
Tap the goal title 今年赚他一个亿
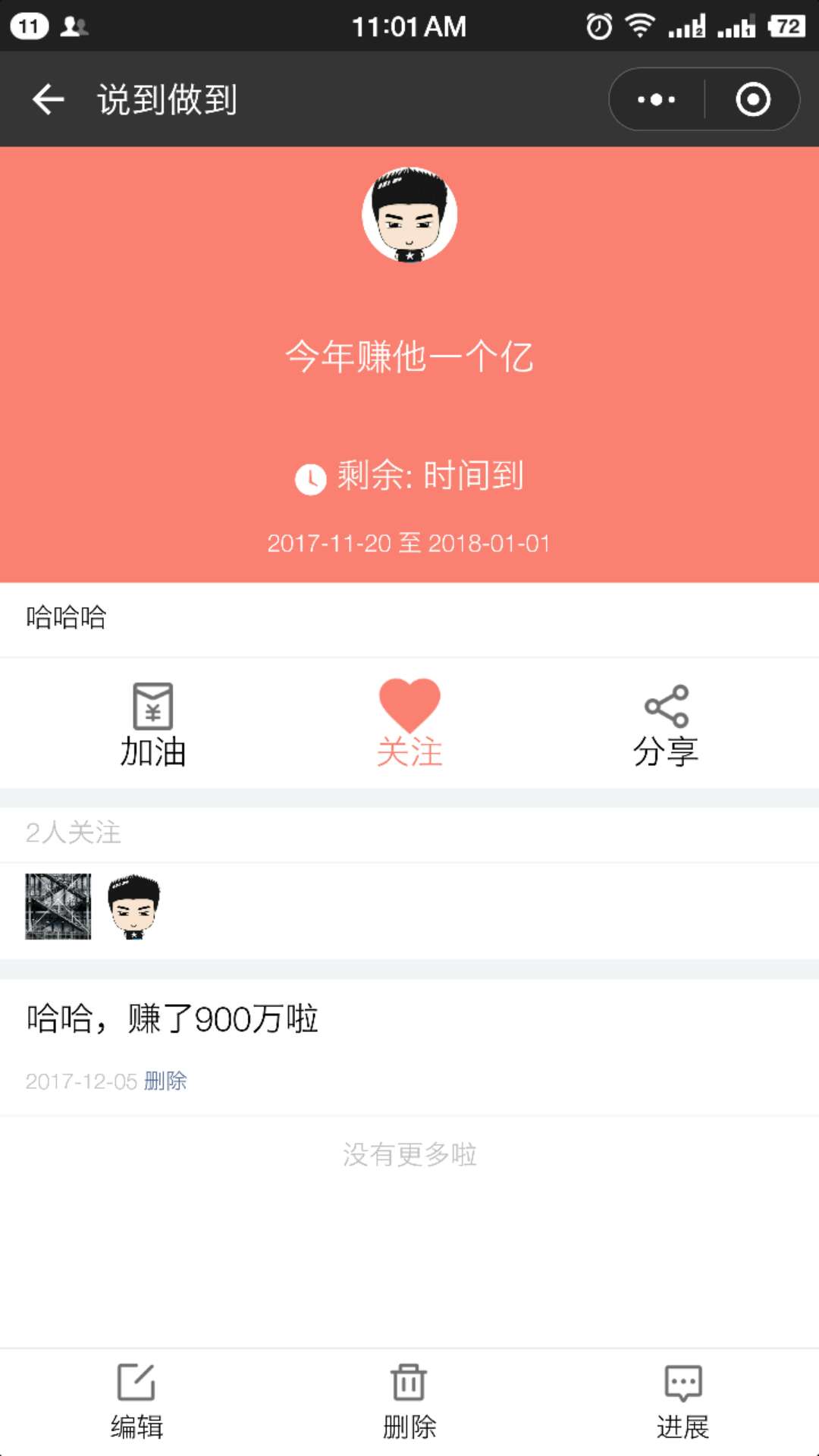tap(409, 356)
